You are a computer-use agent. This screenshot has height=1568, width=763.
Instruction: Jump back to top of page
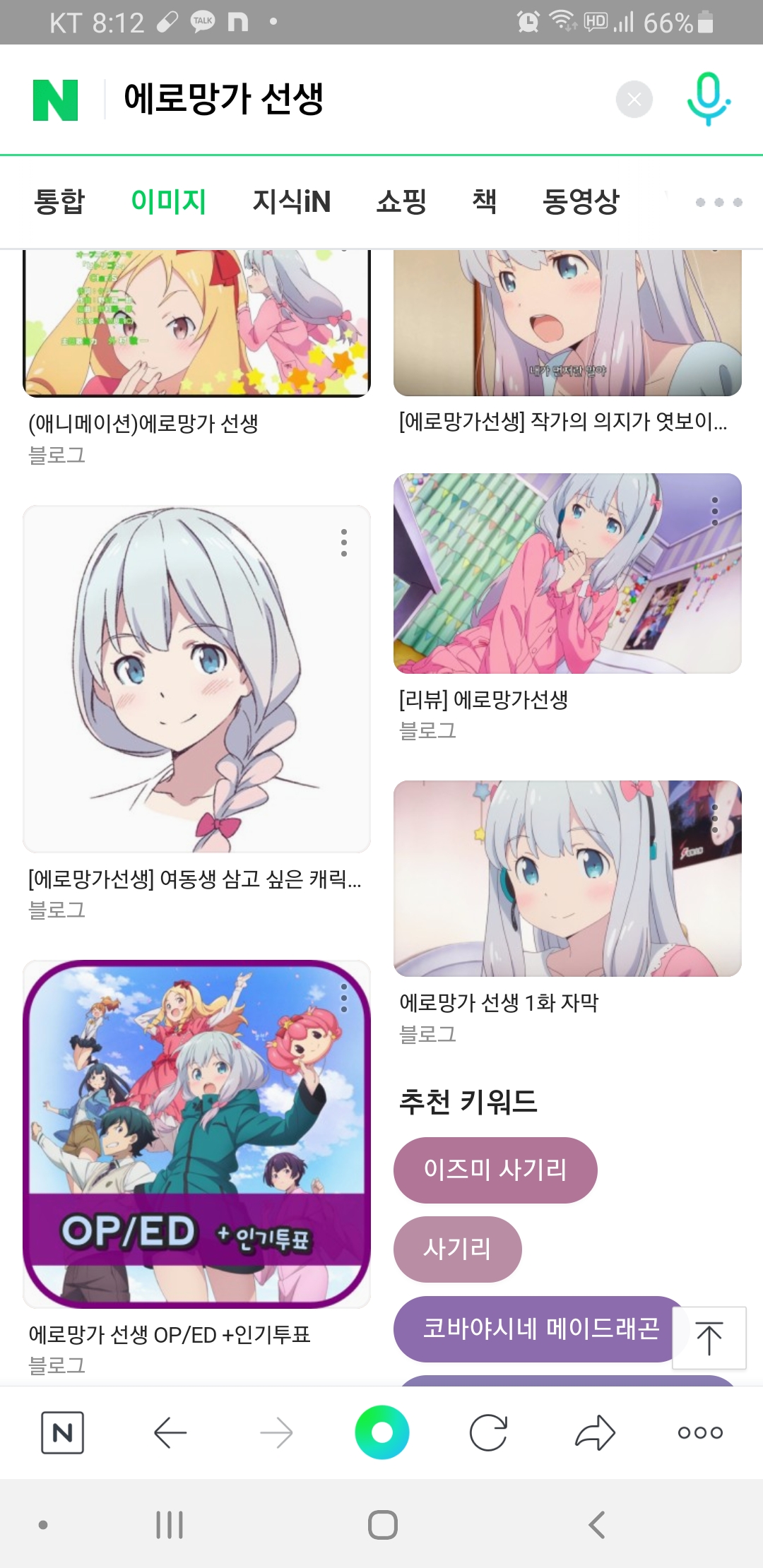coord(709,1338)
